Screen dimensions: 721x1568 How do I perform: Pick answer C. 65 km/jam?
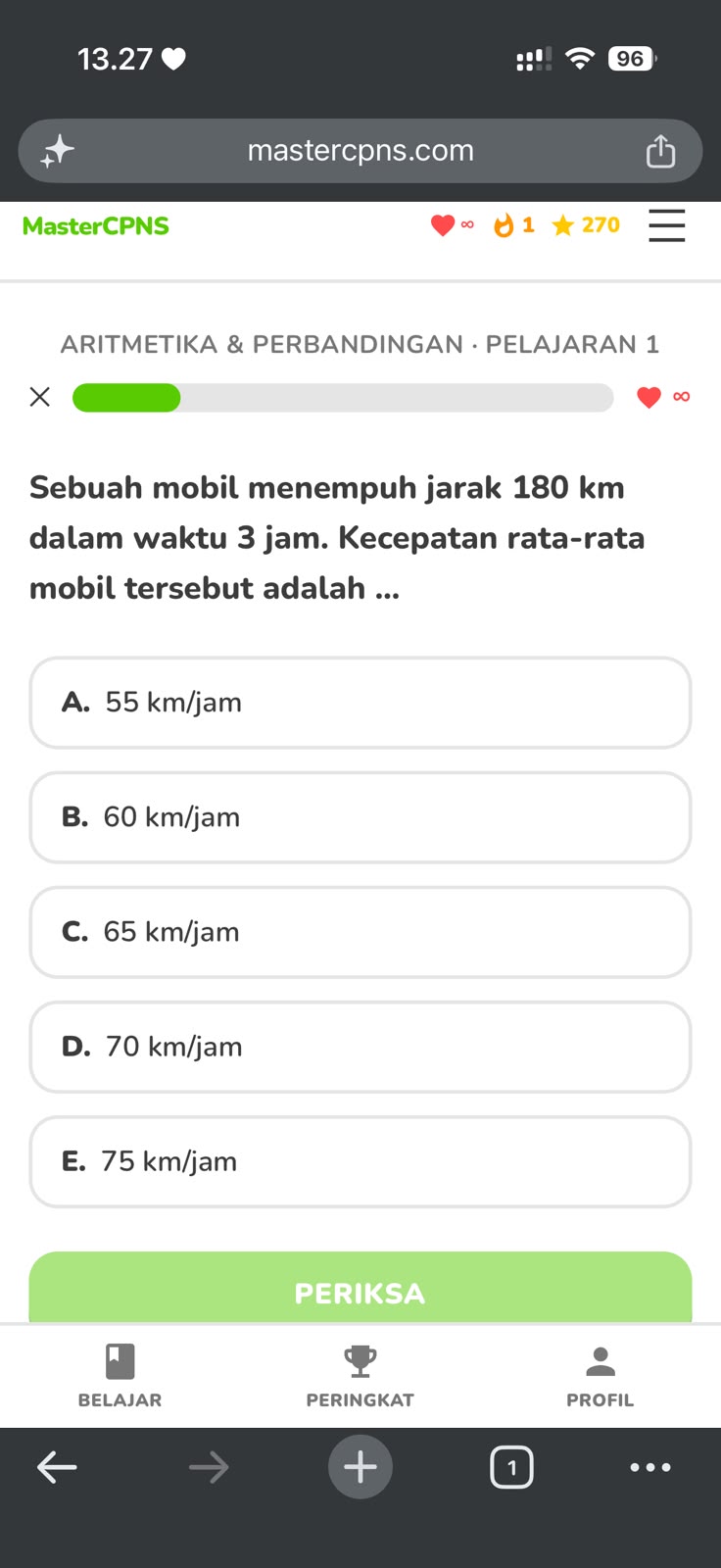[x=360, y=932]
